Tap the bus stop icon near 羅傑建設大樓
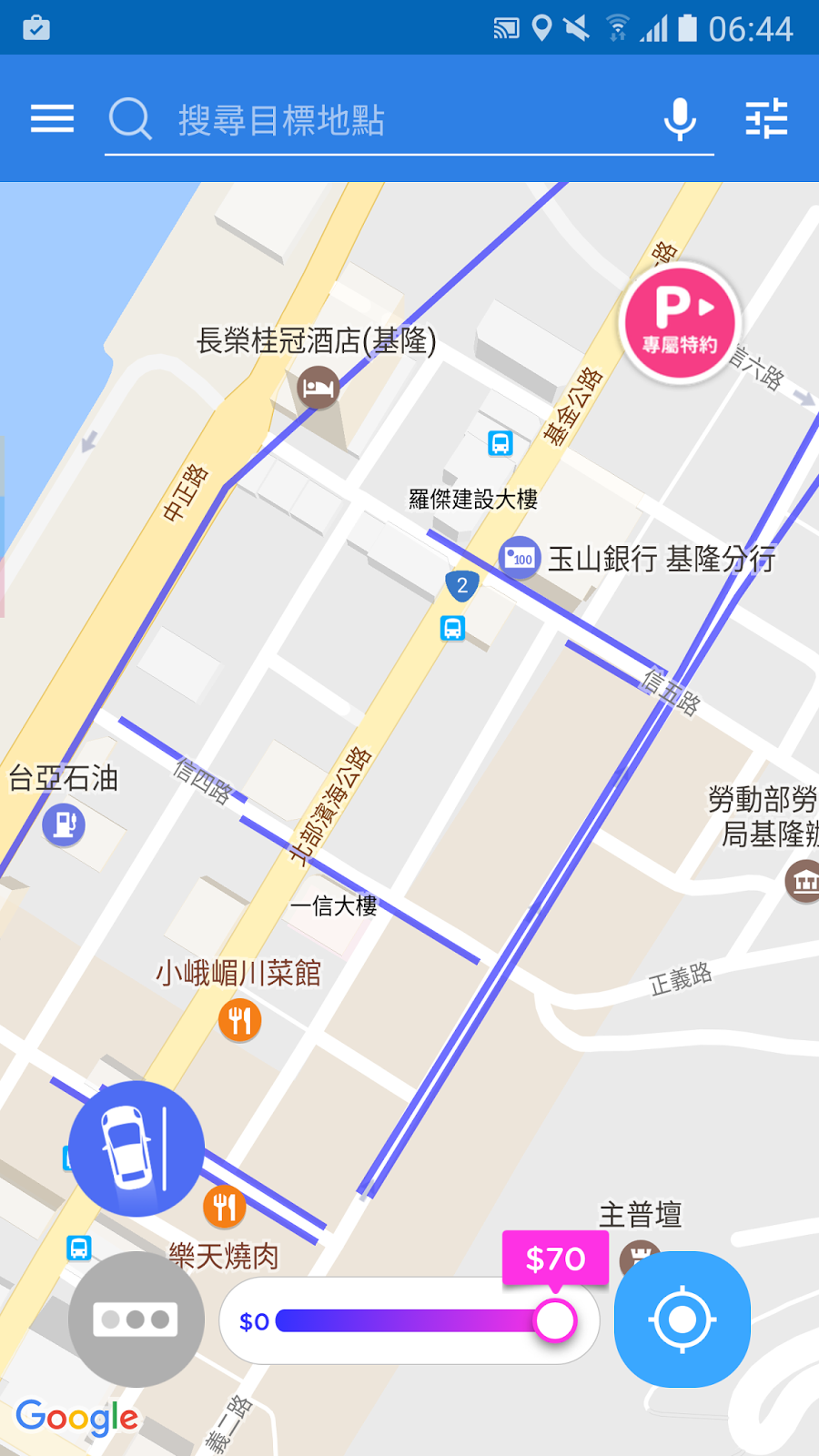 click(500, 443)
